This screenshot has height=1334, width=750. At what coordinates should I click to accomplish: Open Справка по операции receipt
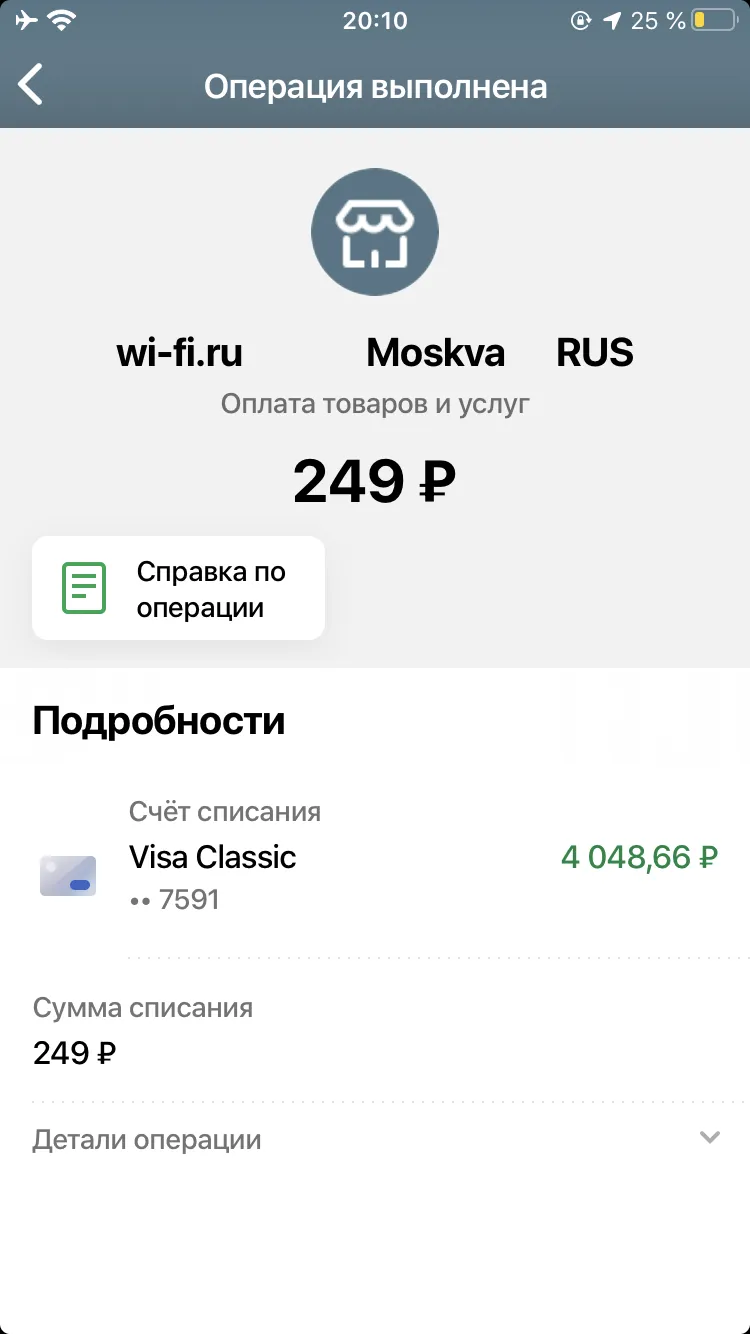[178, 588]
